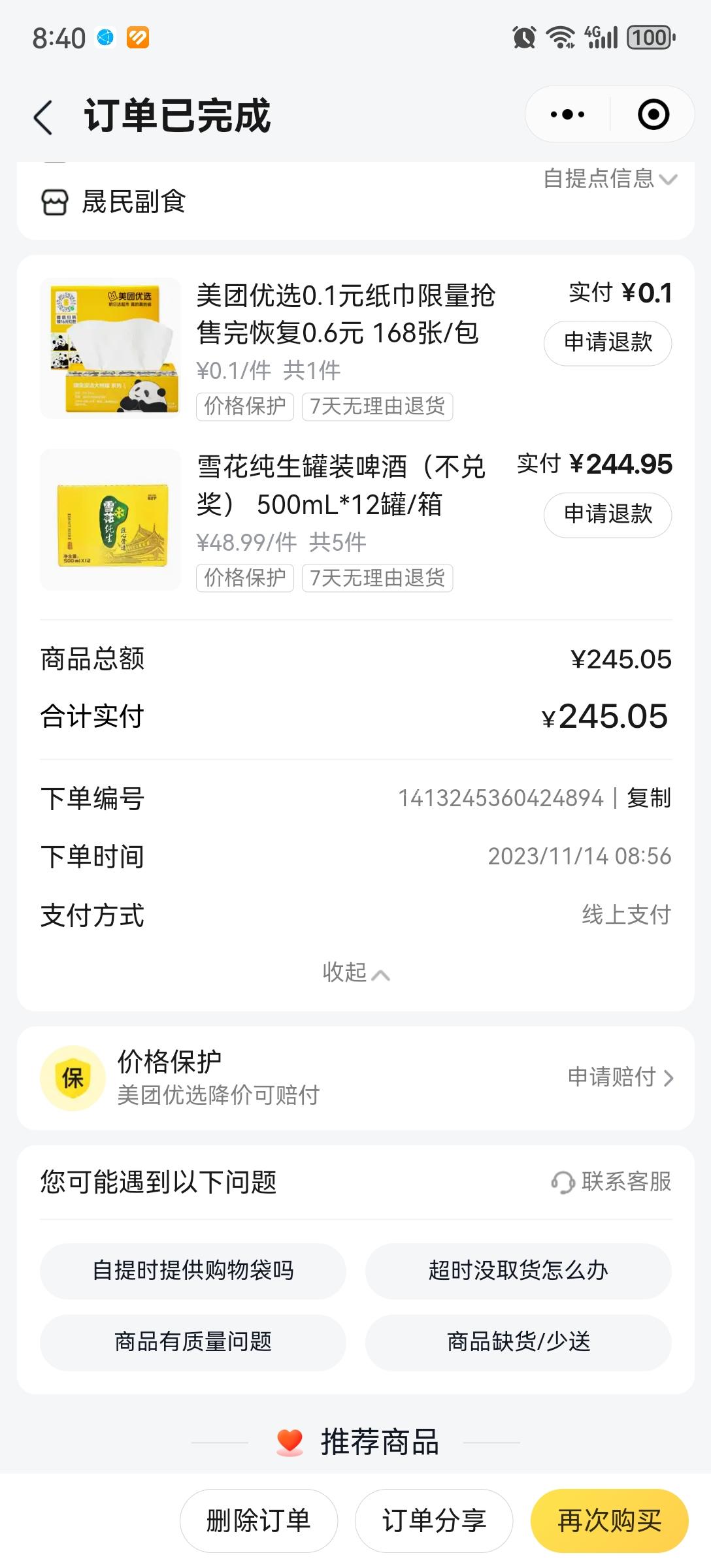
Task: Copy the order number via 复制
Action: pyautogui.click(x=648, y=798)
